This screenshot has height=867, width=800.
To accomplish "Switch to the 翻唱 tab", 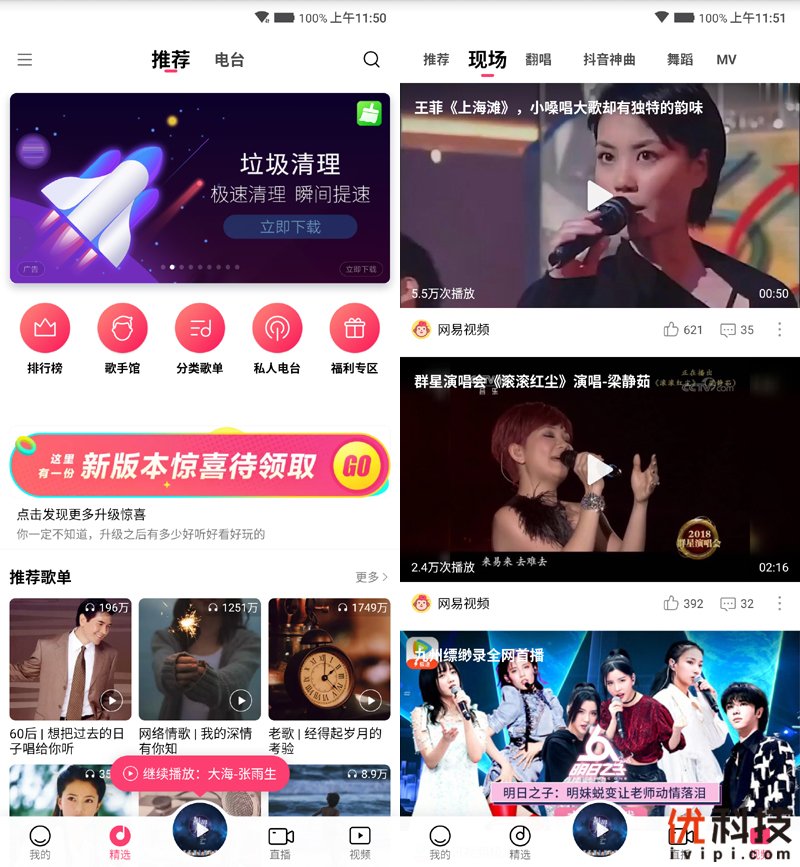I will click(x=538, y=60).
